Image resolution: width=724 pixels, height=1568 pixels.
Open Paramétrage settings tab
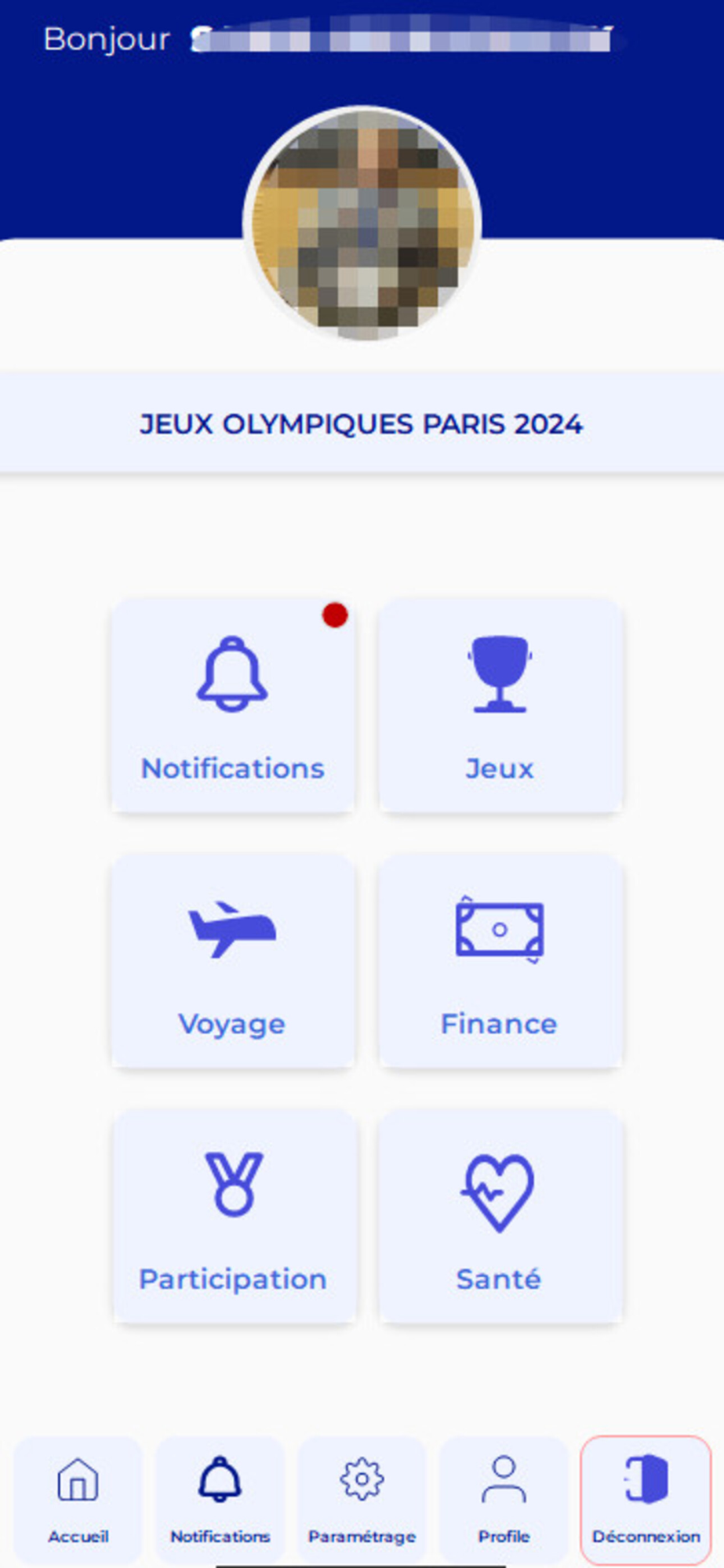[362, 1499]
